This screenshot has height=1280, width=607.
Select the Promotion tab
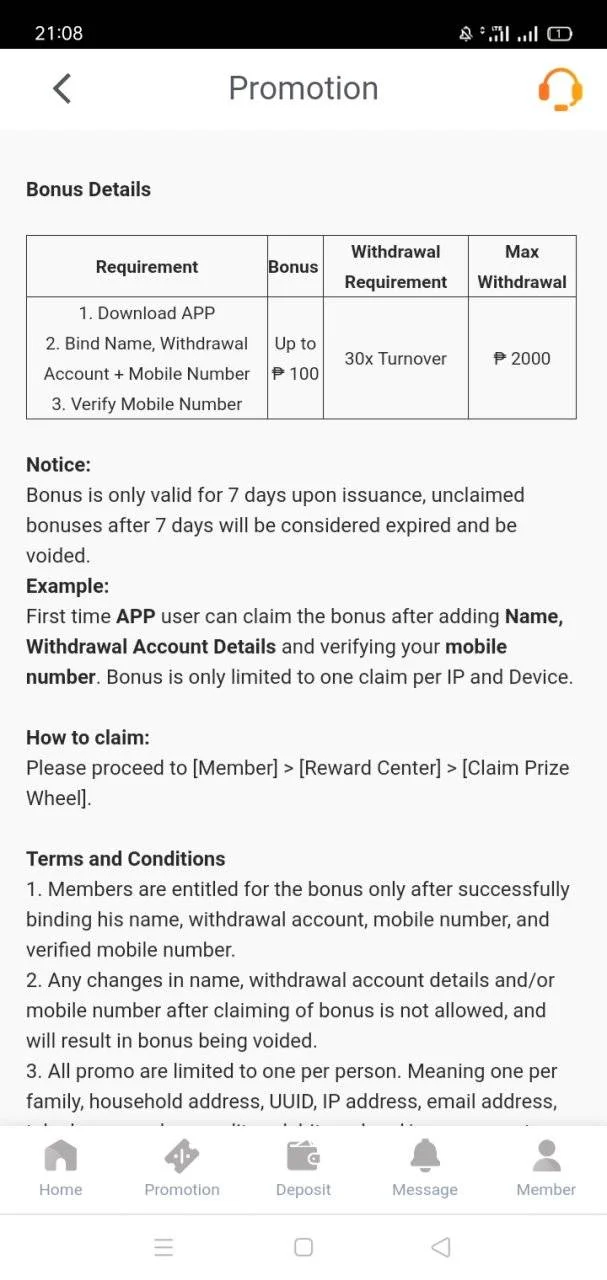click(x=182, y=1169)
